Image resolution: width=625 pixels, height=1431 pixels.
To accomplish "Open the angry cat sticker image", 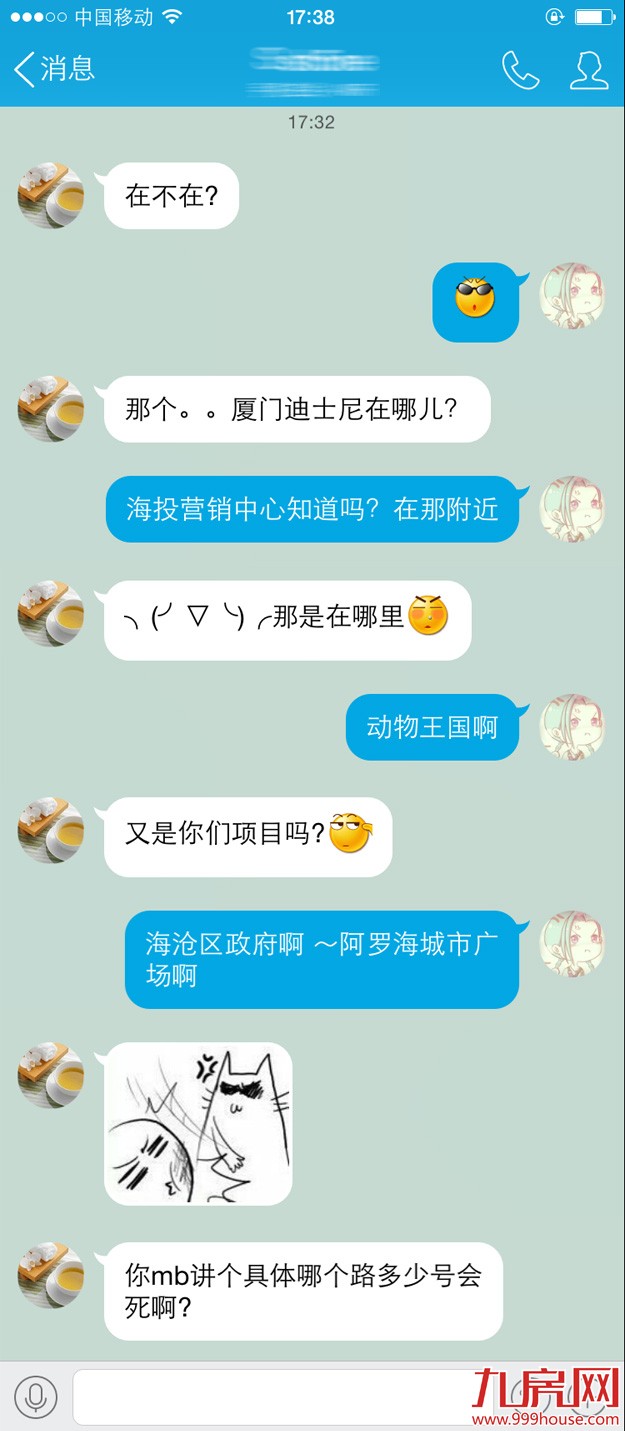I will click(x=198, y=1123).
